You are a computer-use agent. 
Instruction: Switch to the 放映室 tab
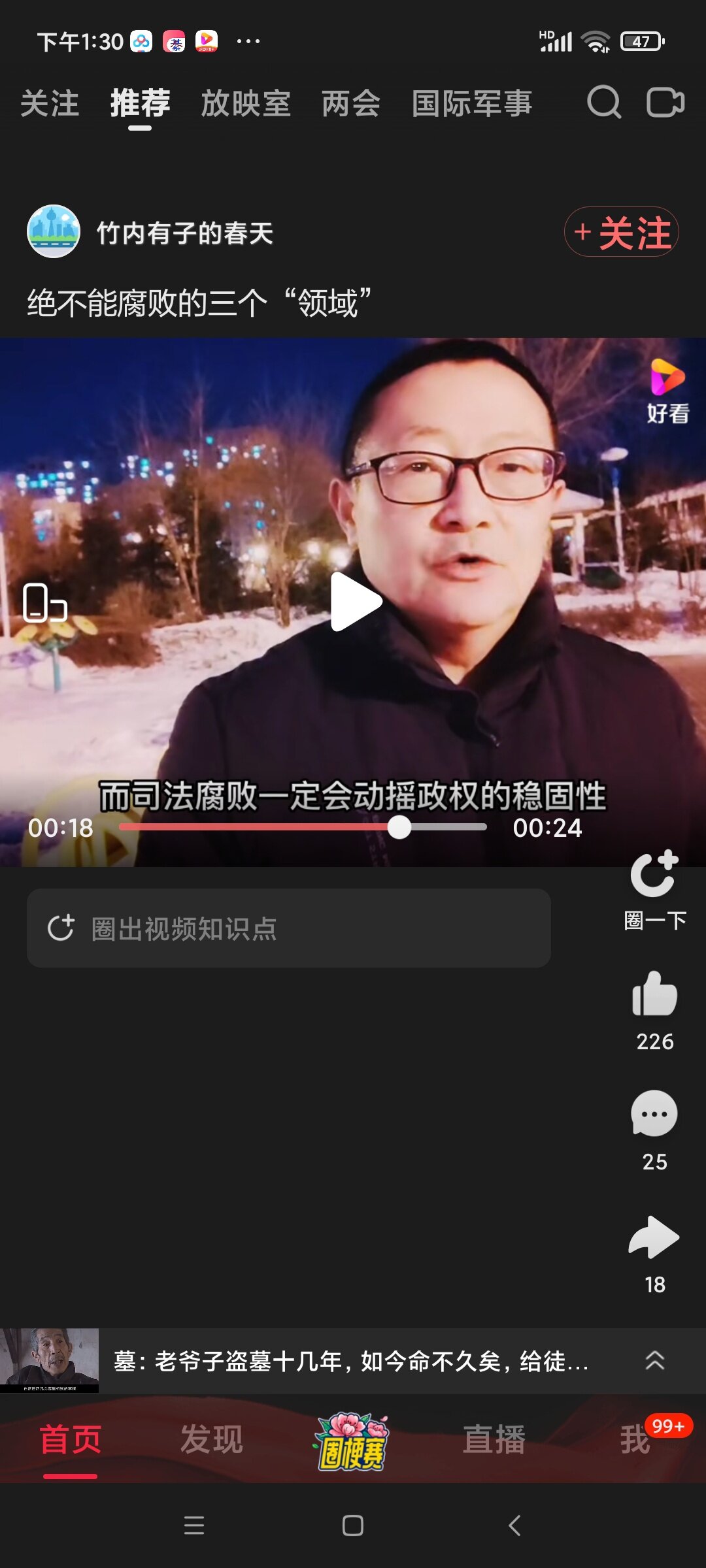(246, 103)
